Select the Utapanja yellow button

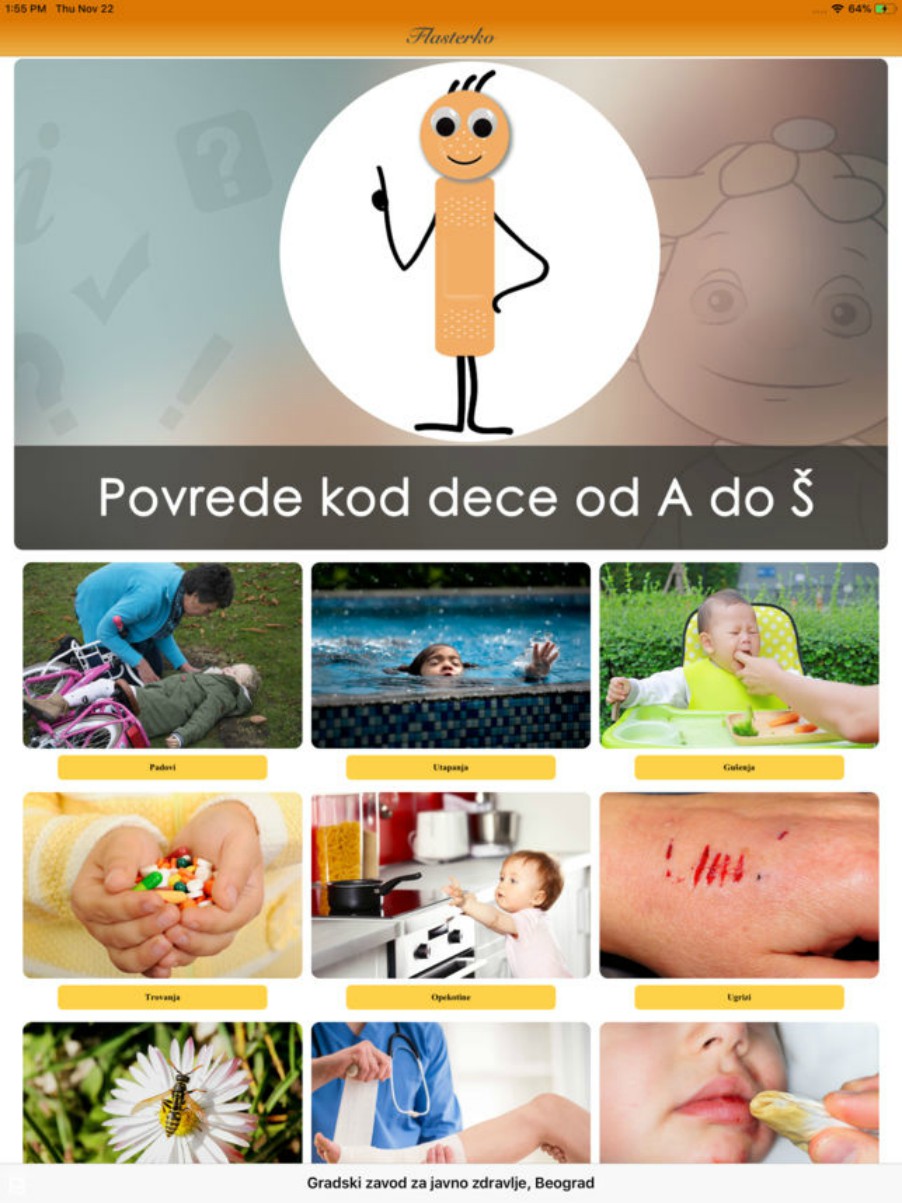[450, 767]
